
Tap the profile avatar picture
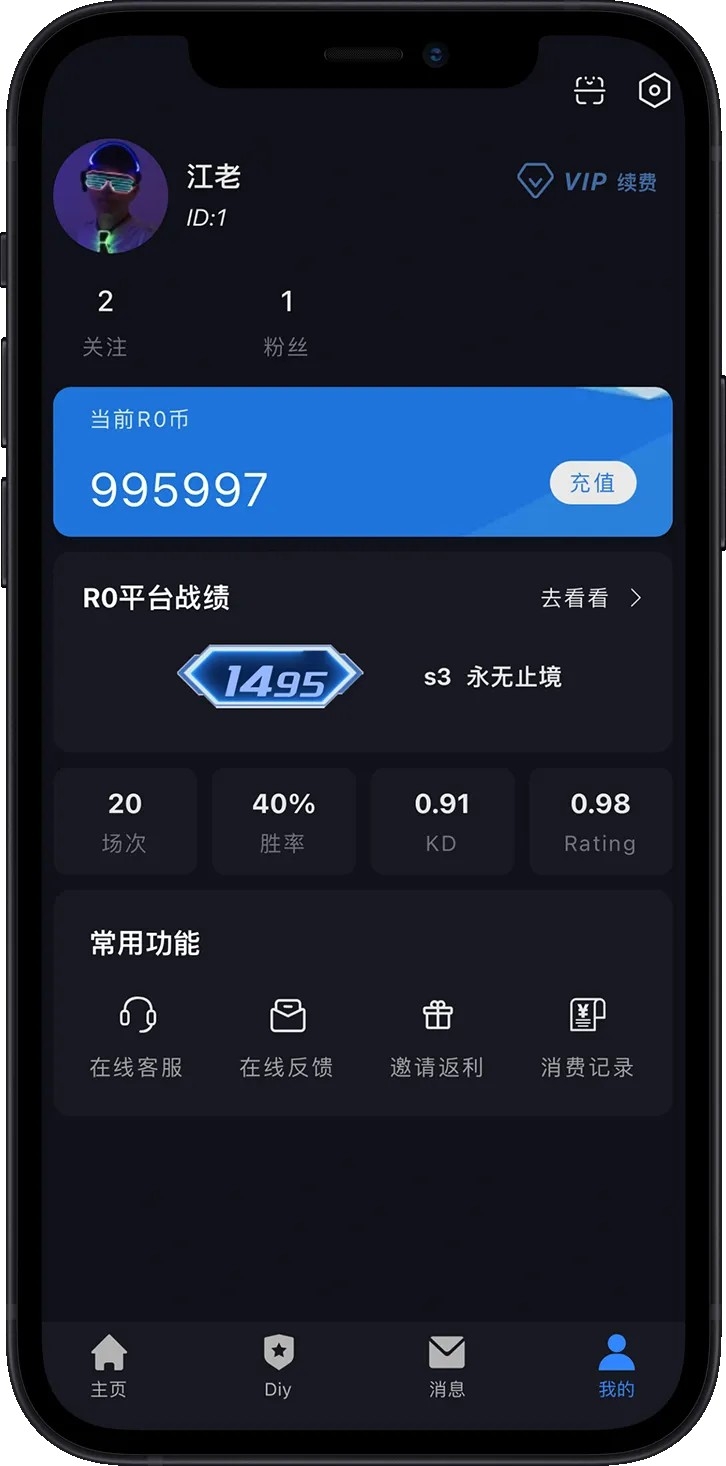tap(110, 197)
